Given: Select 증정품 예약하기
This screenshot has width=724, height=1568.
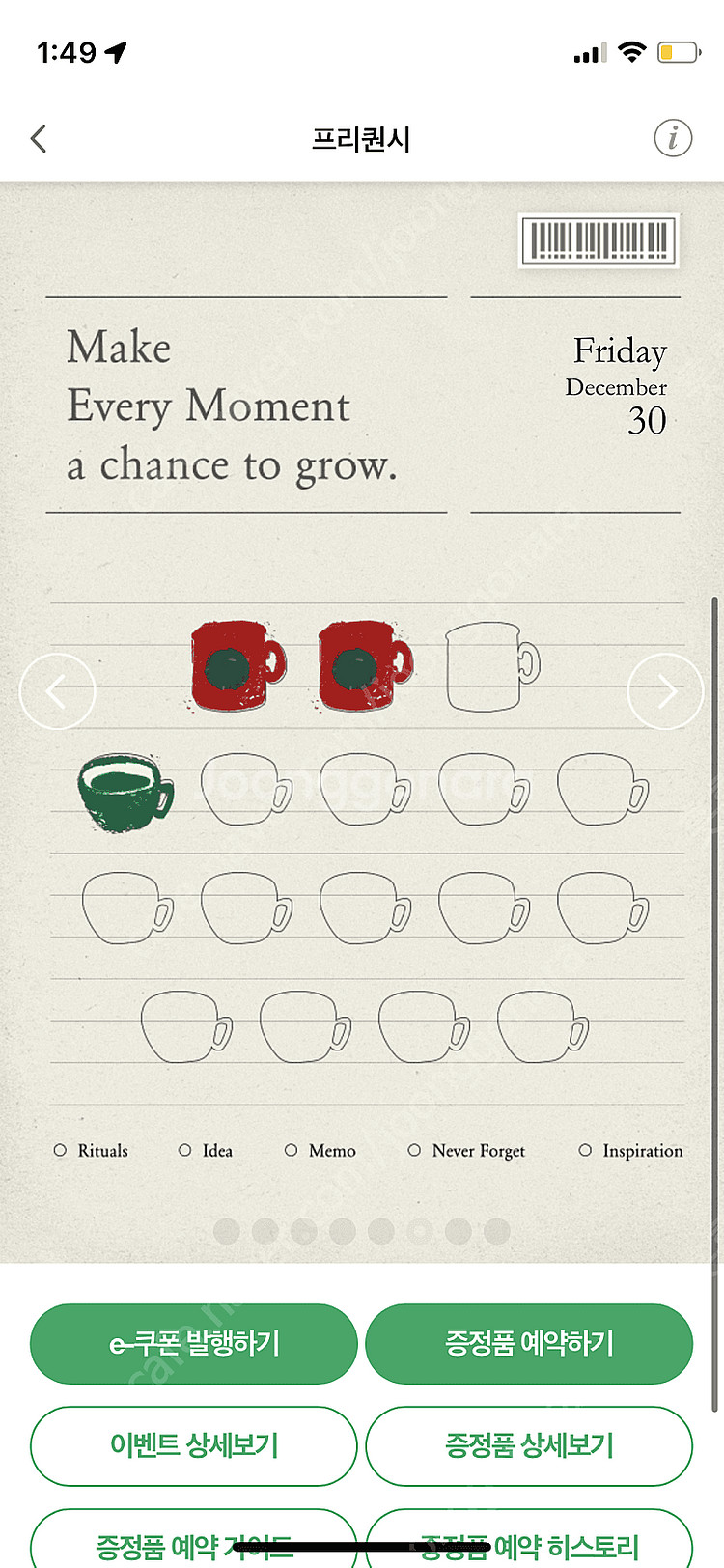Looking at the screenshot, I should (529, 1343).
